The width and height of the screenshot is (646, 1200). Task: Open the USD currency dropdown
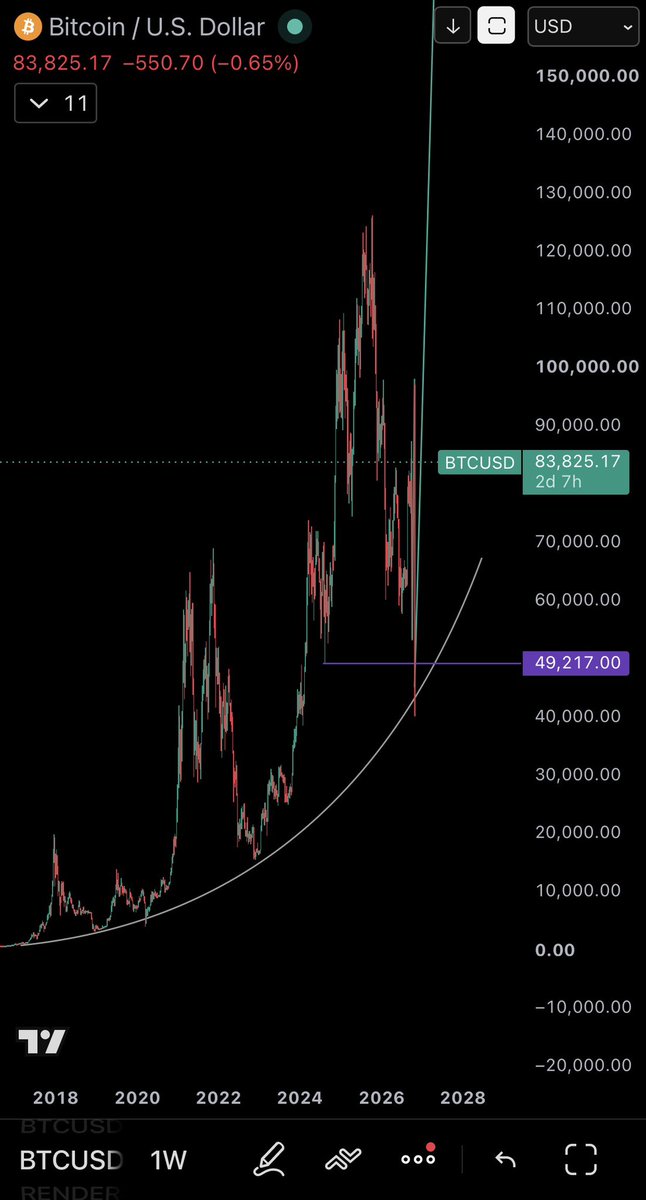583,27
